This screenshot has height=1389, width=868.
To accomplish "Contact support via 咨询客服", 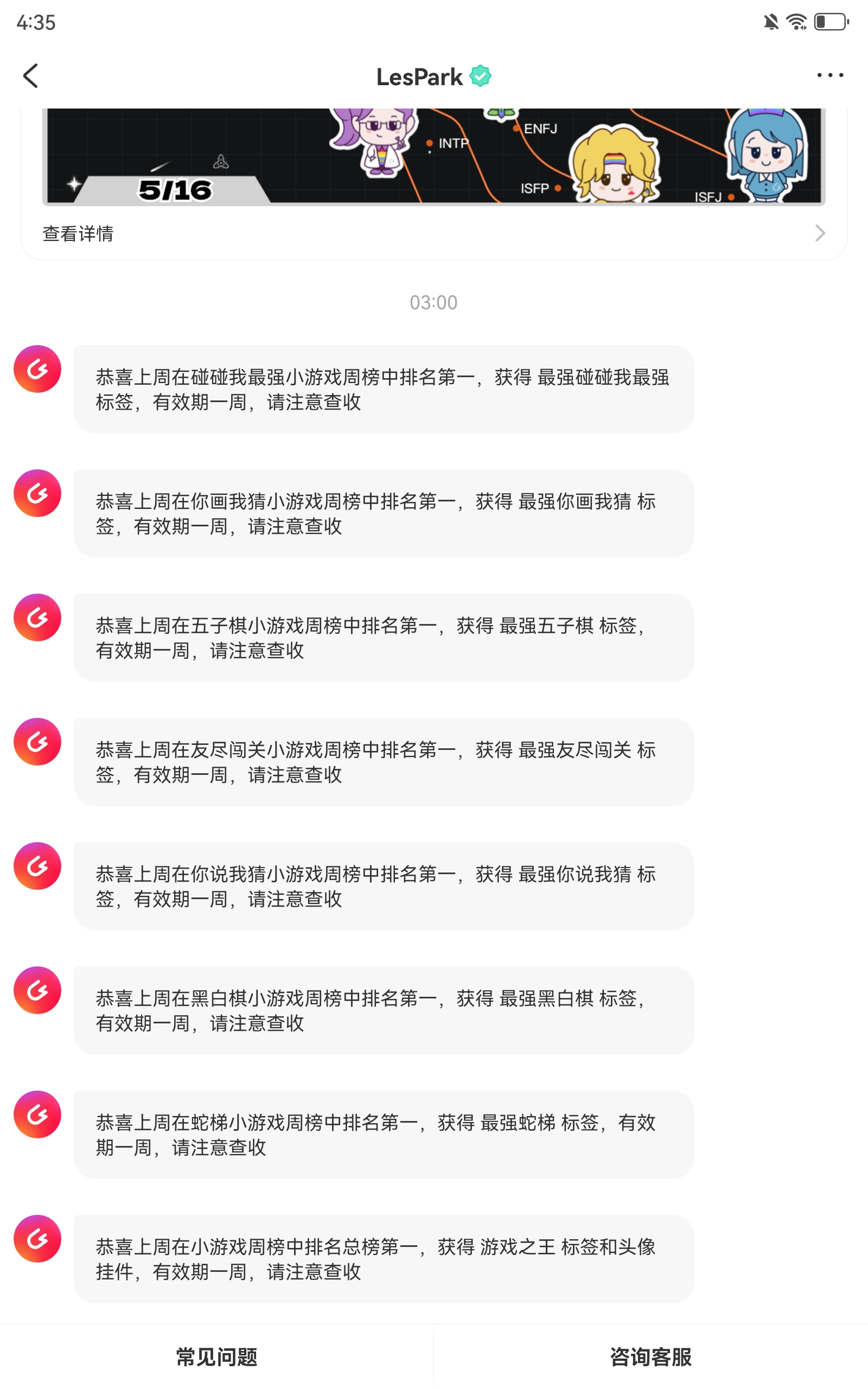I will pyautogui.click(x=650, y=1357).
